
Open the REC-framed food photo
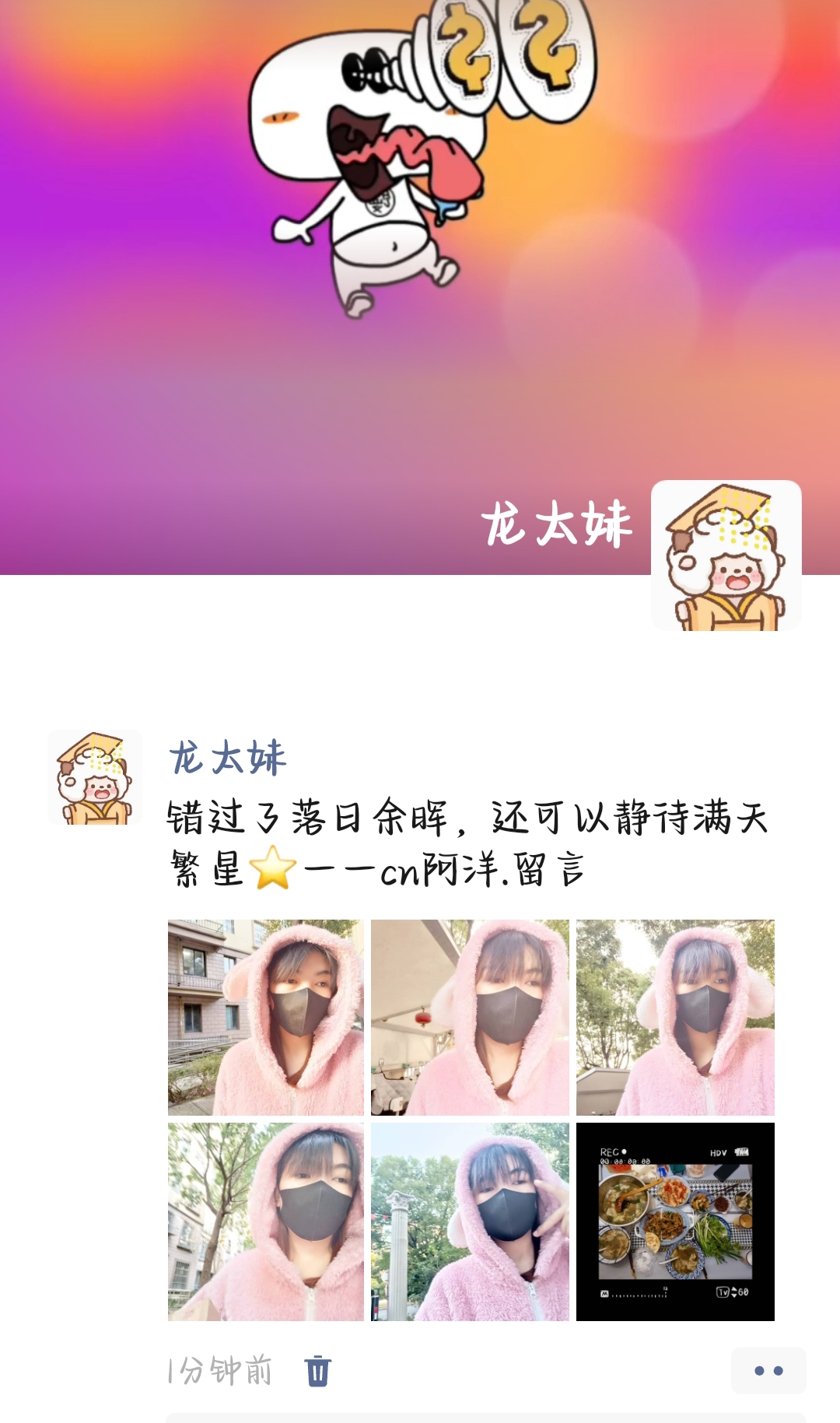675,1221
